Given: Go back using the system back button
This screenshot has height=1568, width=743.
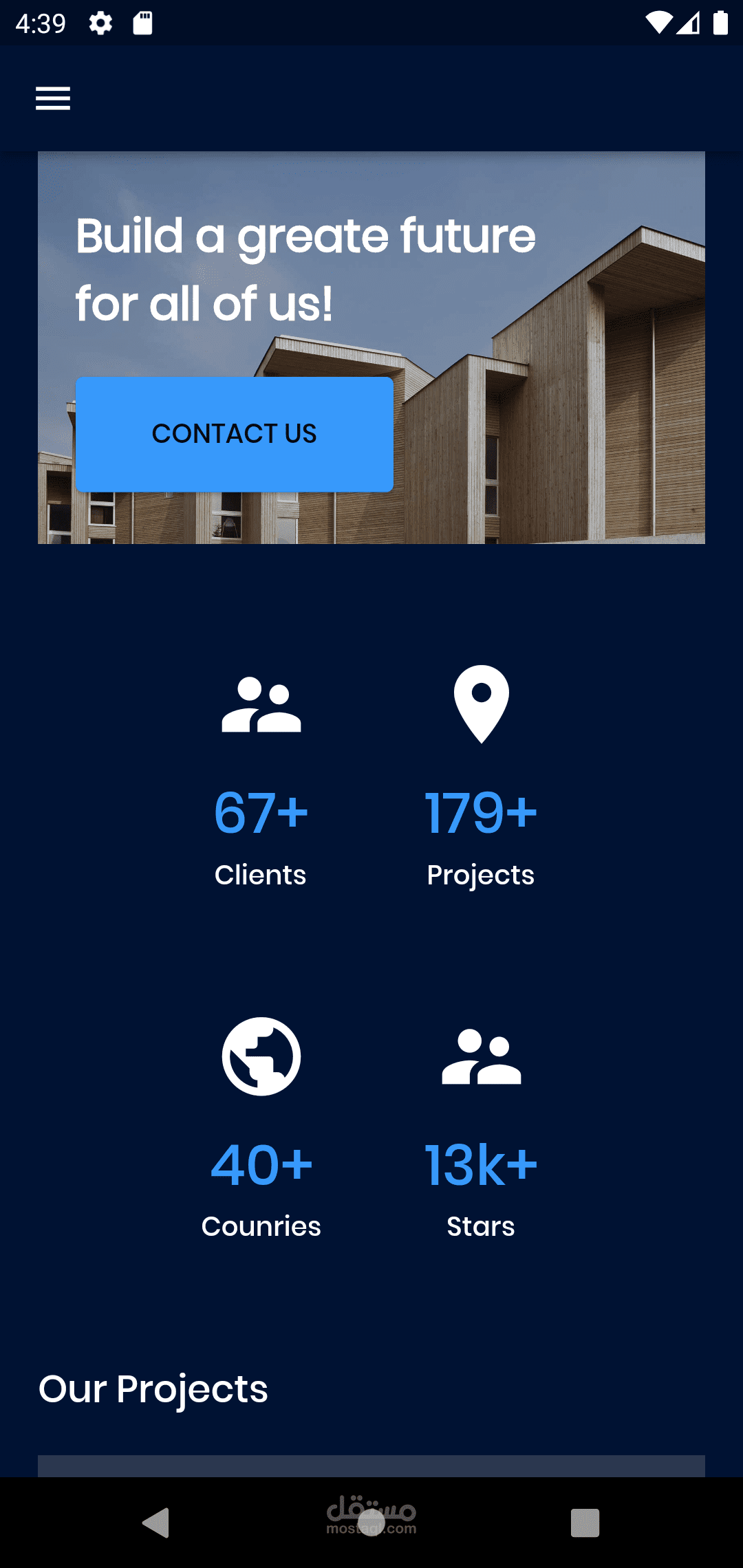Looking at the screenshot, I should 156,1523.
